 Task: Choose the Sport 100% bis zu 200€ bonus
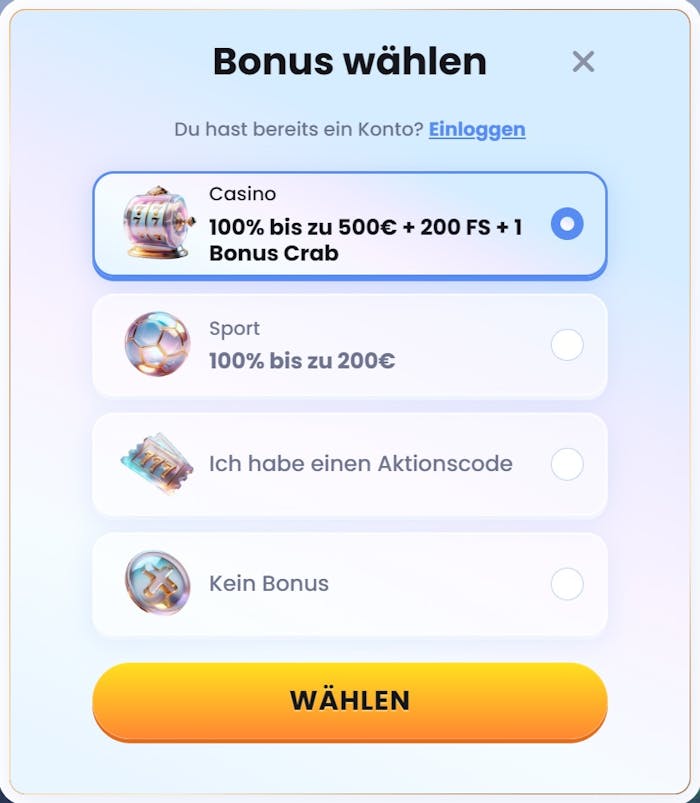click(x=567, y=345)
